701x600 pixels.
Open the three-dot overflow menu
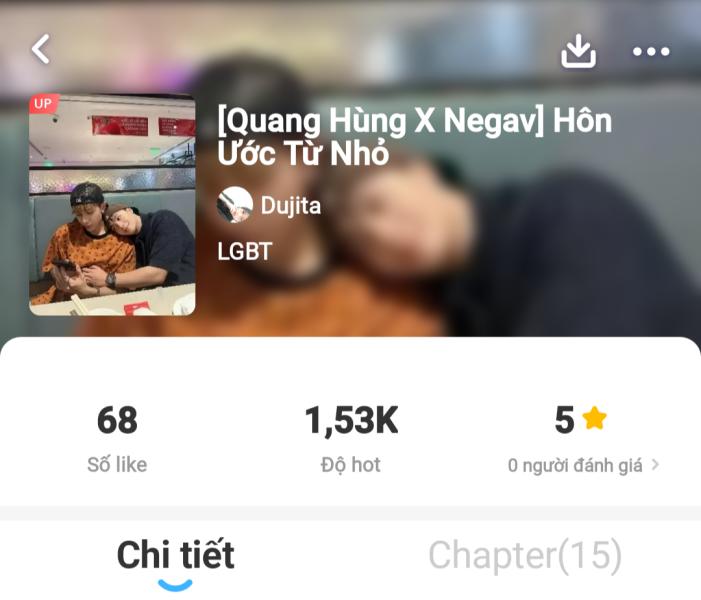651,51
